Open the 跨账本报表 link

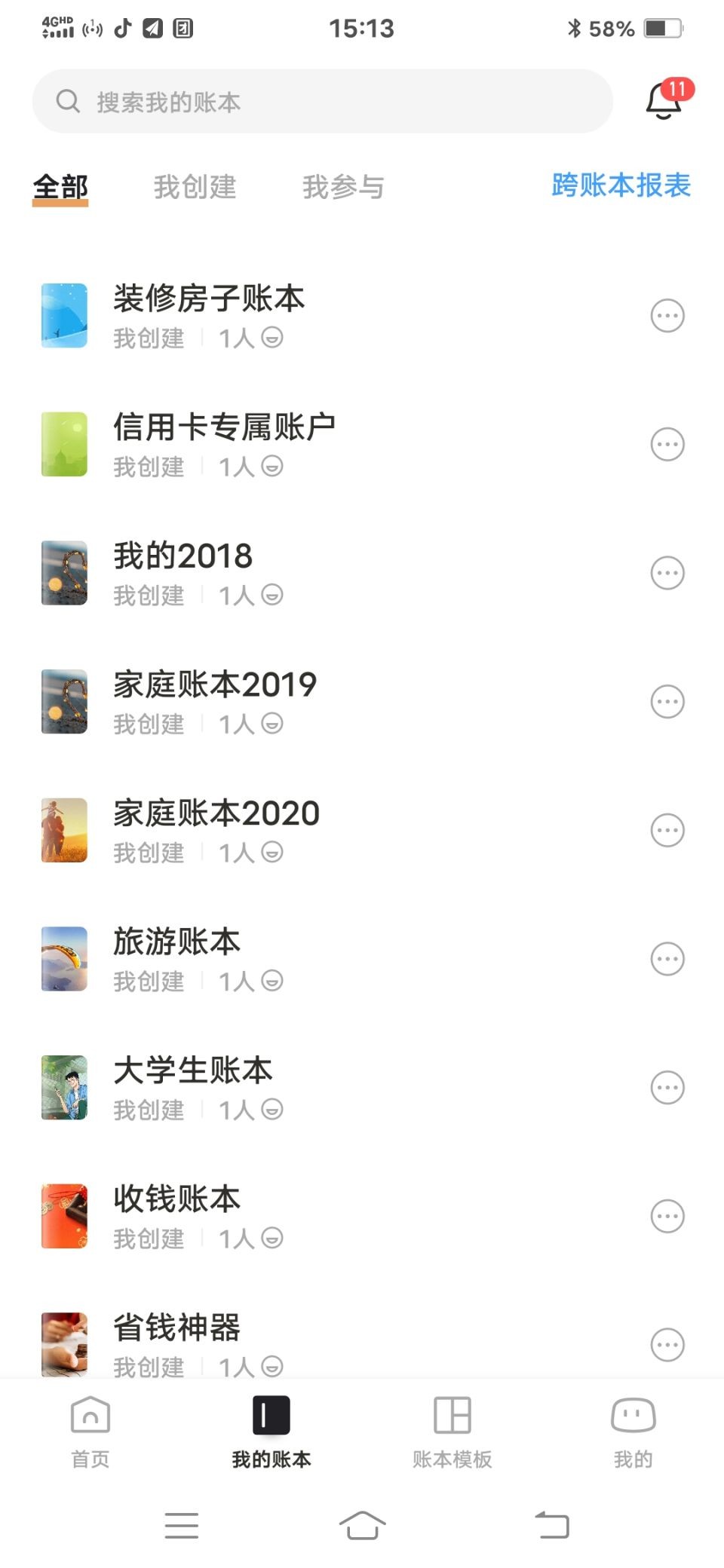(x=621, y=185)
